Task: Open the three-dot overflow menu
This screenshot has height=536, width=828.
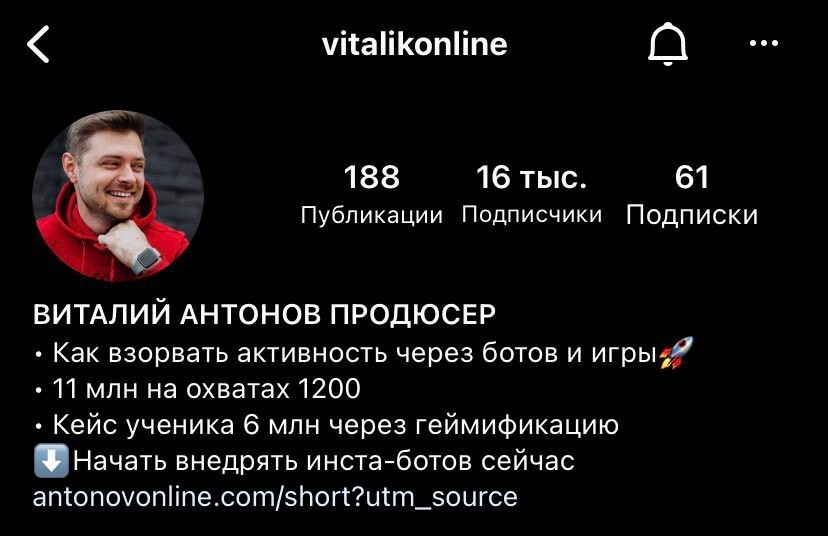Action: 763,44
